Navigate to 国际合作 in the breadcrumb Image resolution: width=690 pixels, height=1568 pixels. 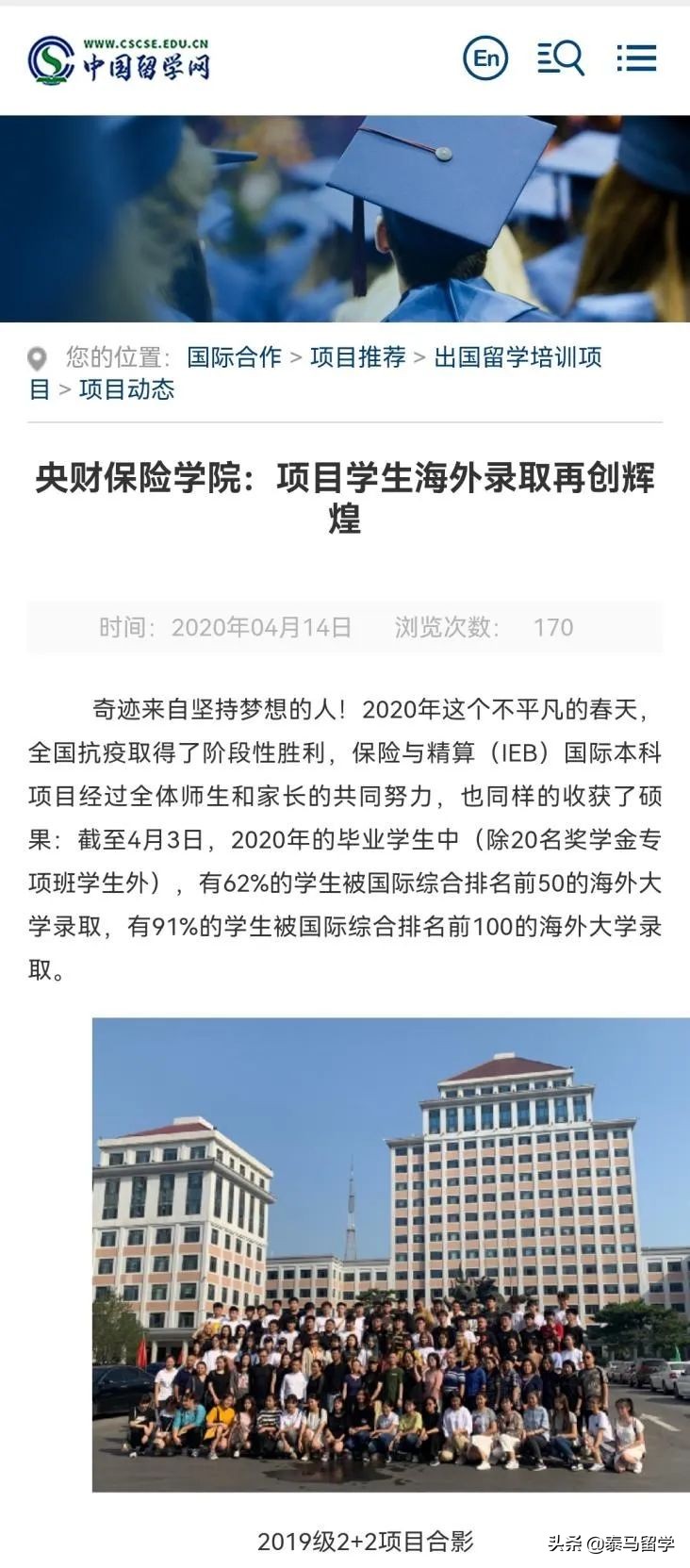click(232, 357)
